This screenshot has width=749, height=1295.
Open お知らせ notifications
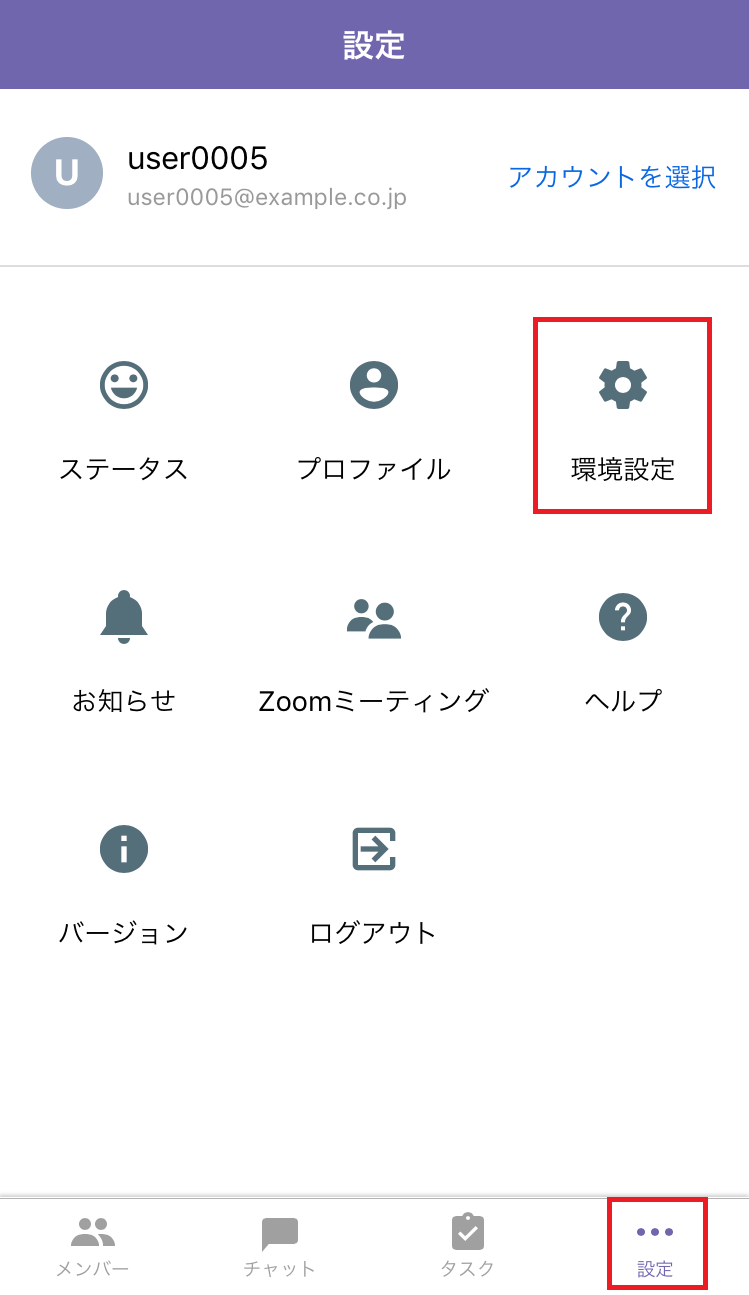tap(124, 651)
